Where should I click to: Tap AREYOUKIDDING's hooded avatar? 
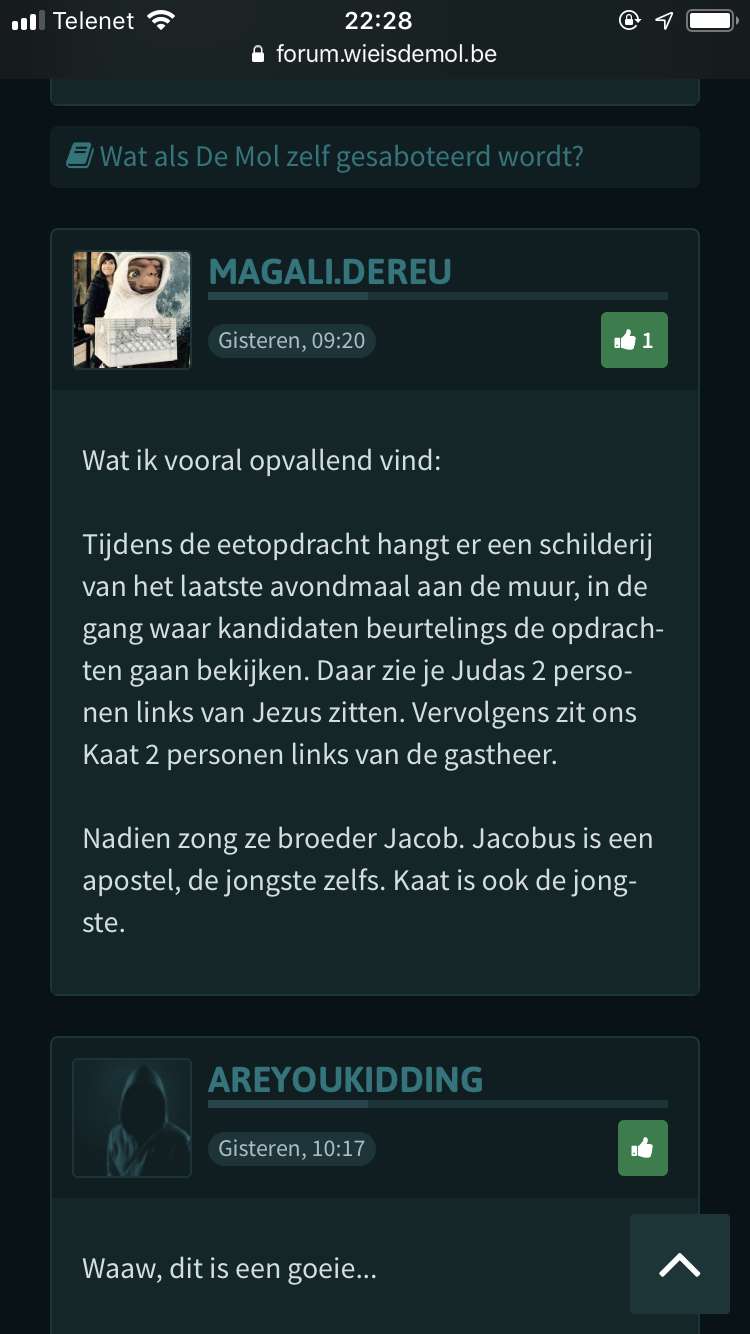coord(132,1118)
